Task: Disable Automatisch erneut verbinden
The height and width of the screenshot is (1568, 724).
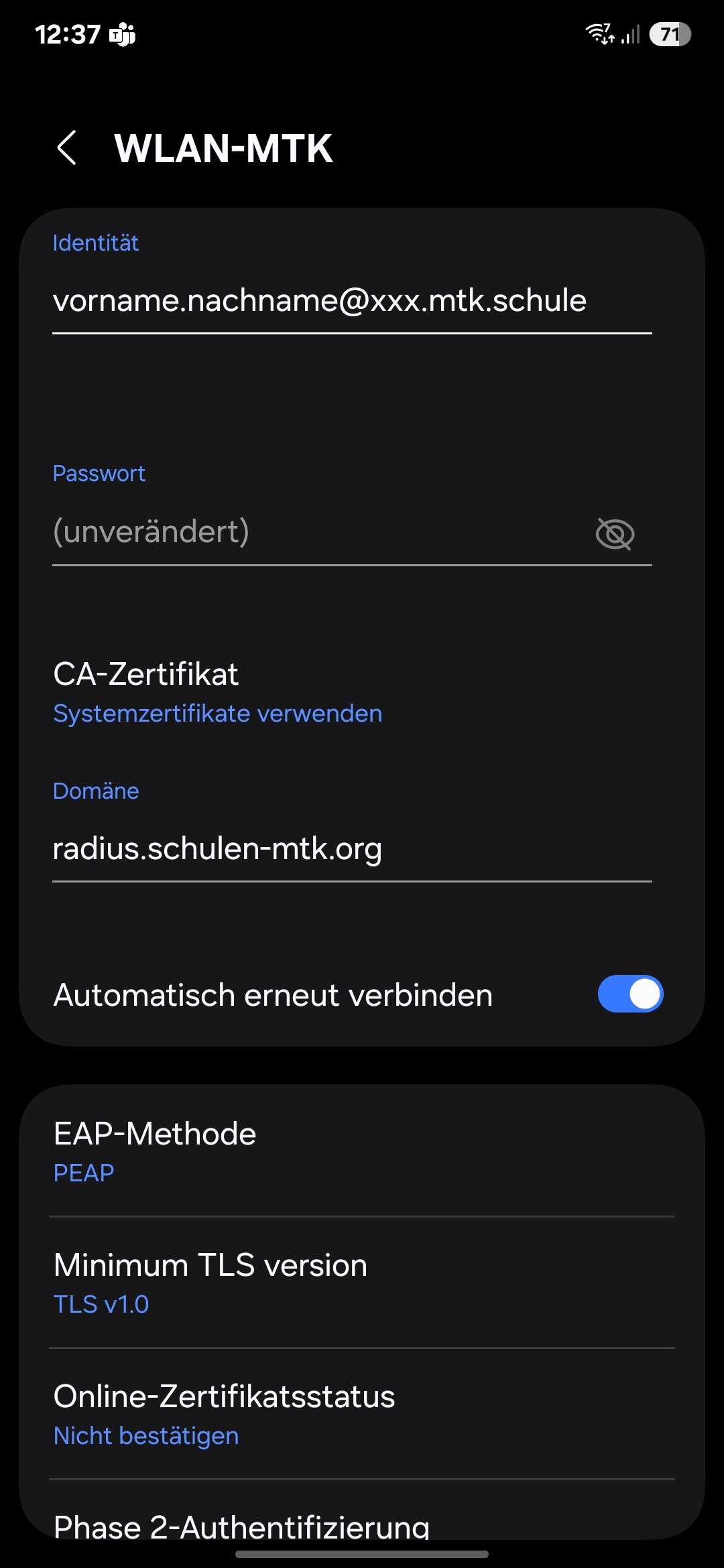Action: pos(630,994)
